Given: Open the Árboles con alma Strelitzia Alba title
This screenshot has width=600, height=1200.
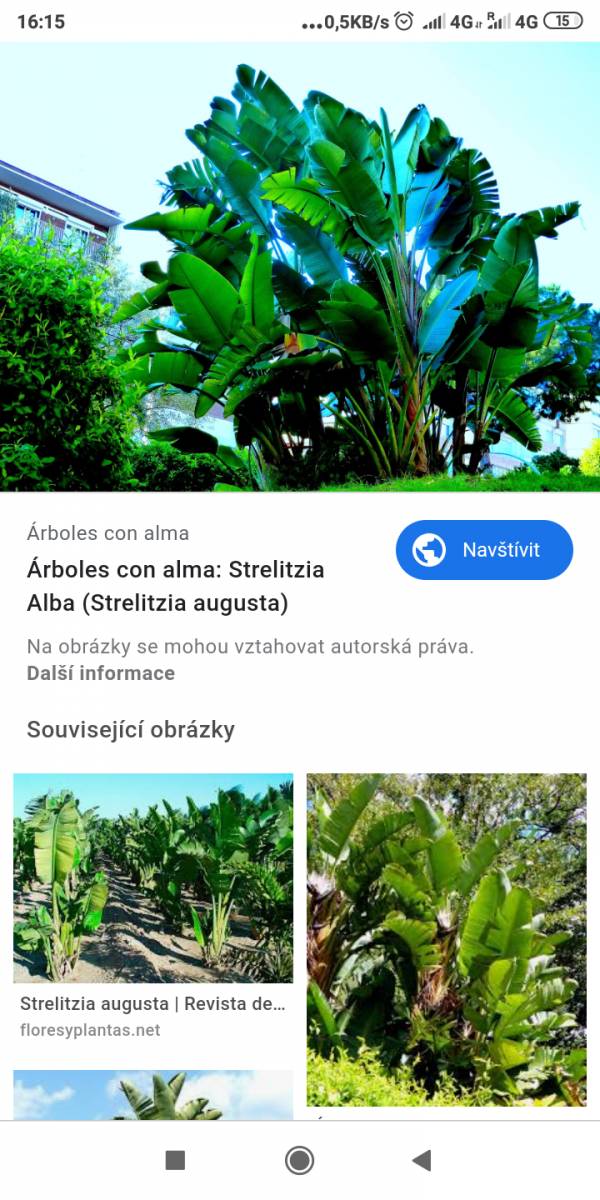Looking at the screenshot, I should pos(176,587).
